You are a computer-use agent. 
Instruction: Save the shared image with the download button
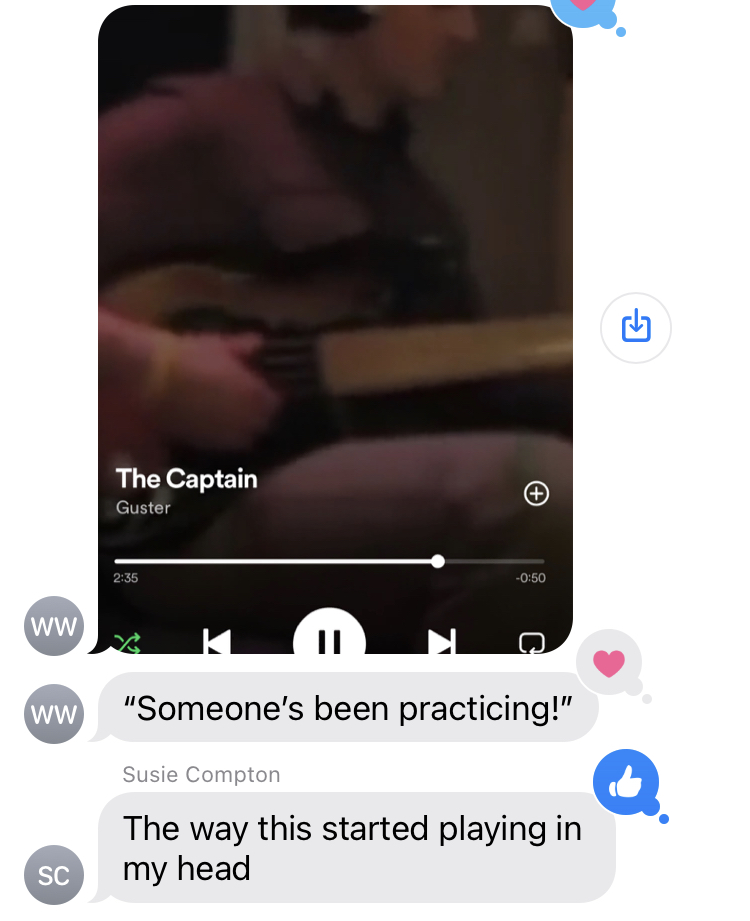(x=636, y=327)
